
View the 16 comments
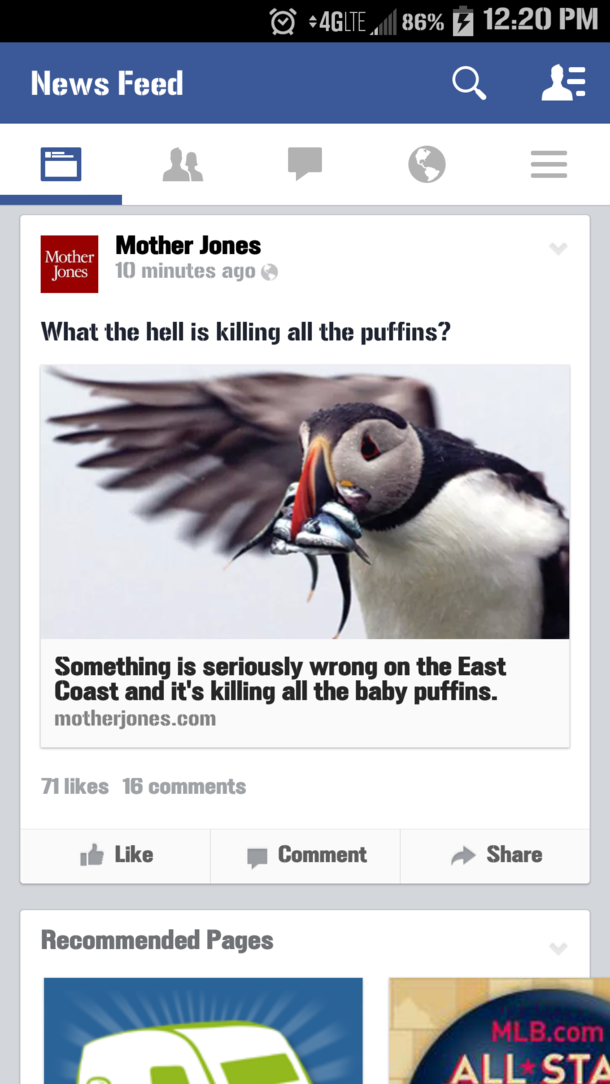[x=184, y=787]
